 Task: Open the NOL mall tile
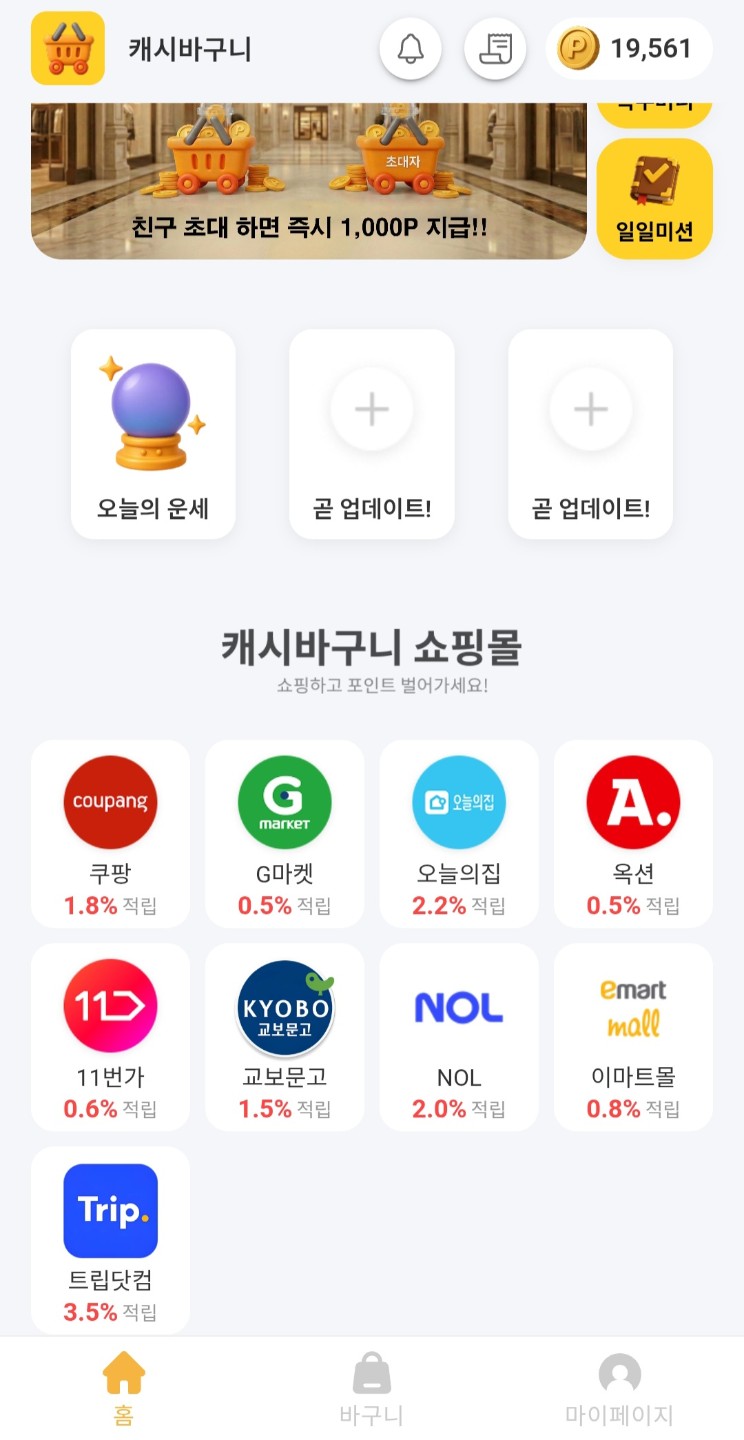tap(459, 1037)
